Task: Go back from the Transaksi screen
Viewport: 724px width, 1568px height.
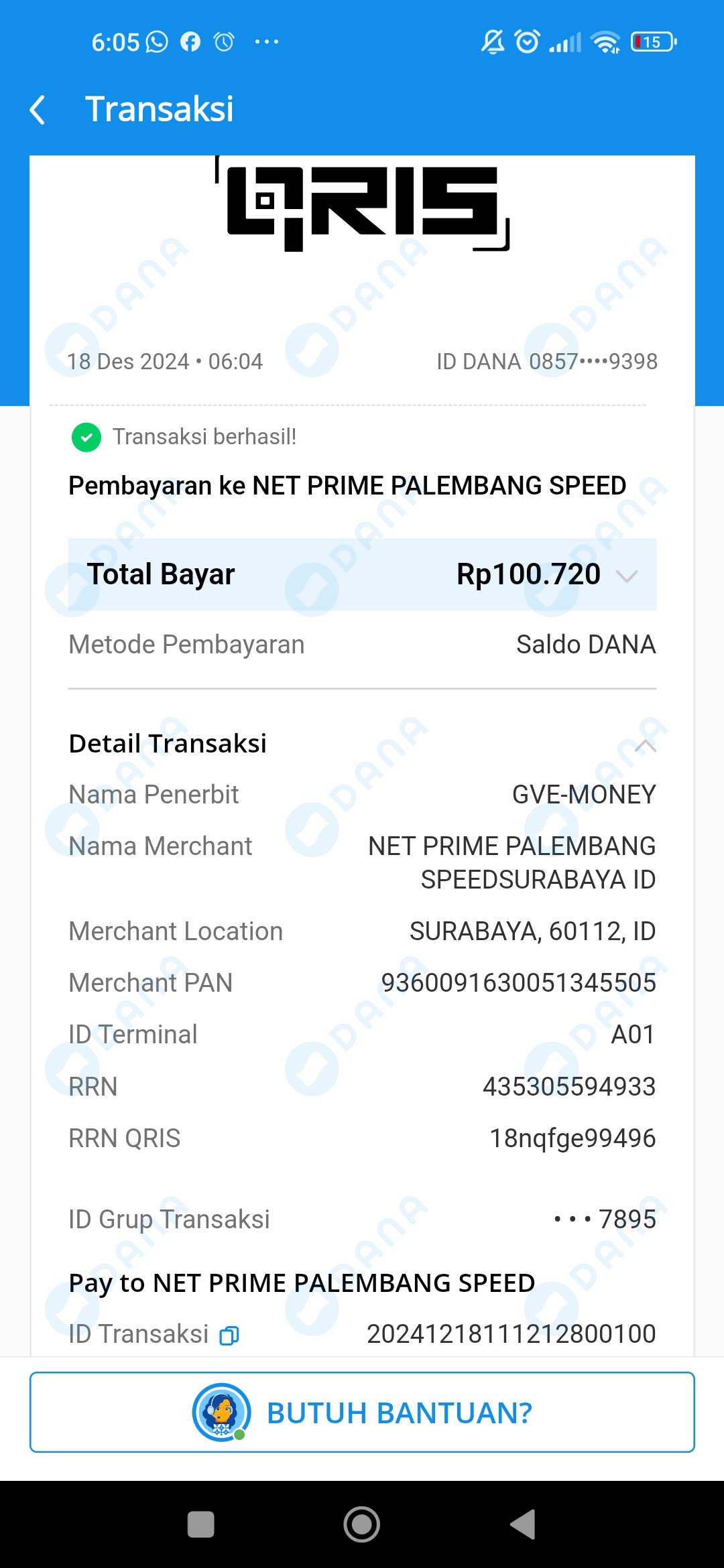Action: (38, 110)
